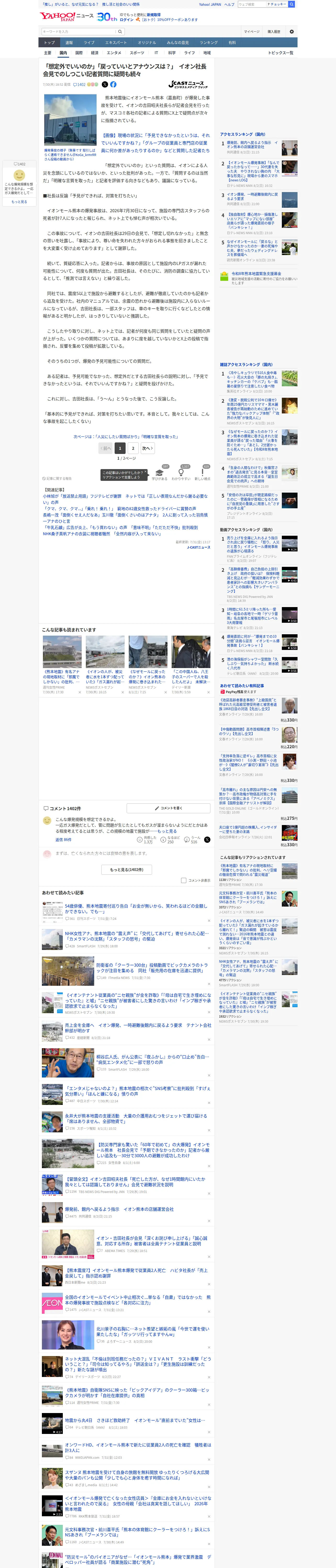Go to page 2 of the article
The image size is (336, 1568).
[x=133, y=448]
